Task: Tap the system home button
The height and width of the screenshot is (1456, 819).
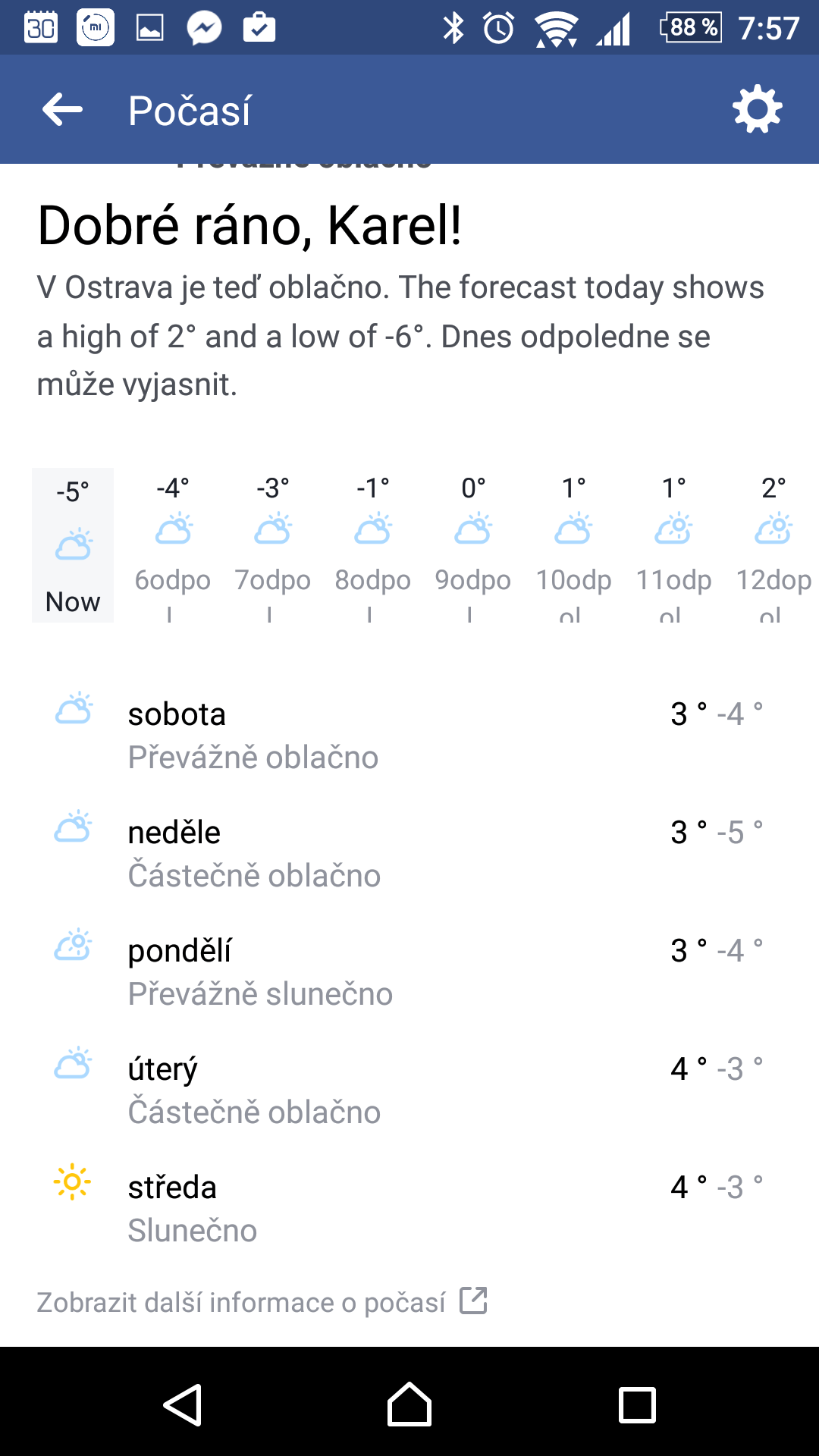Action: [409, 1404]
